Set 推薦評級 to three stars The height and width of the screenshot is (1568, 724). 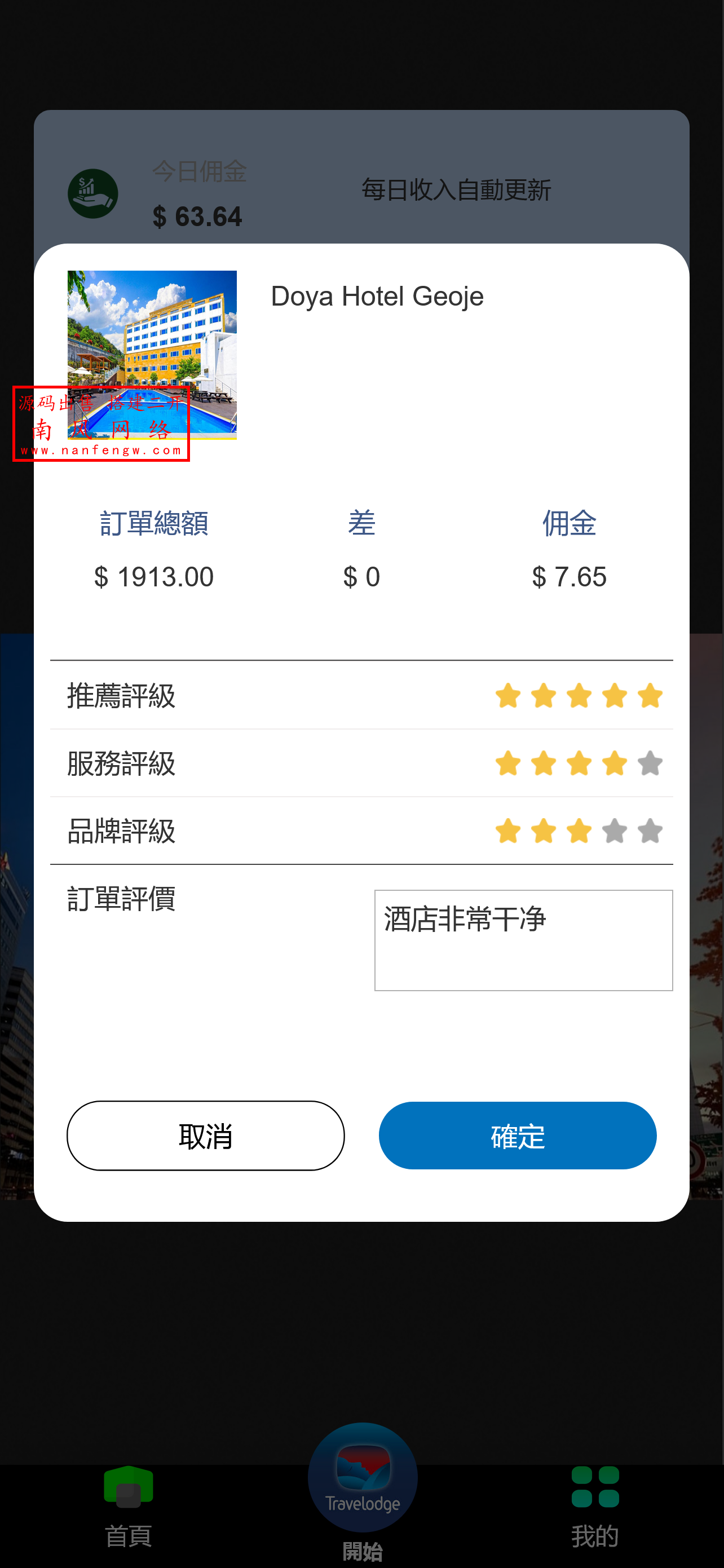point(580,696)
